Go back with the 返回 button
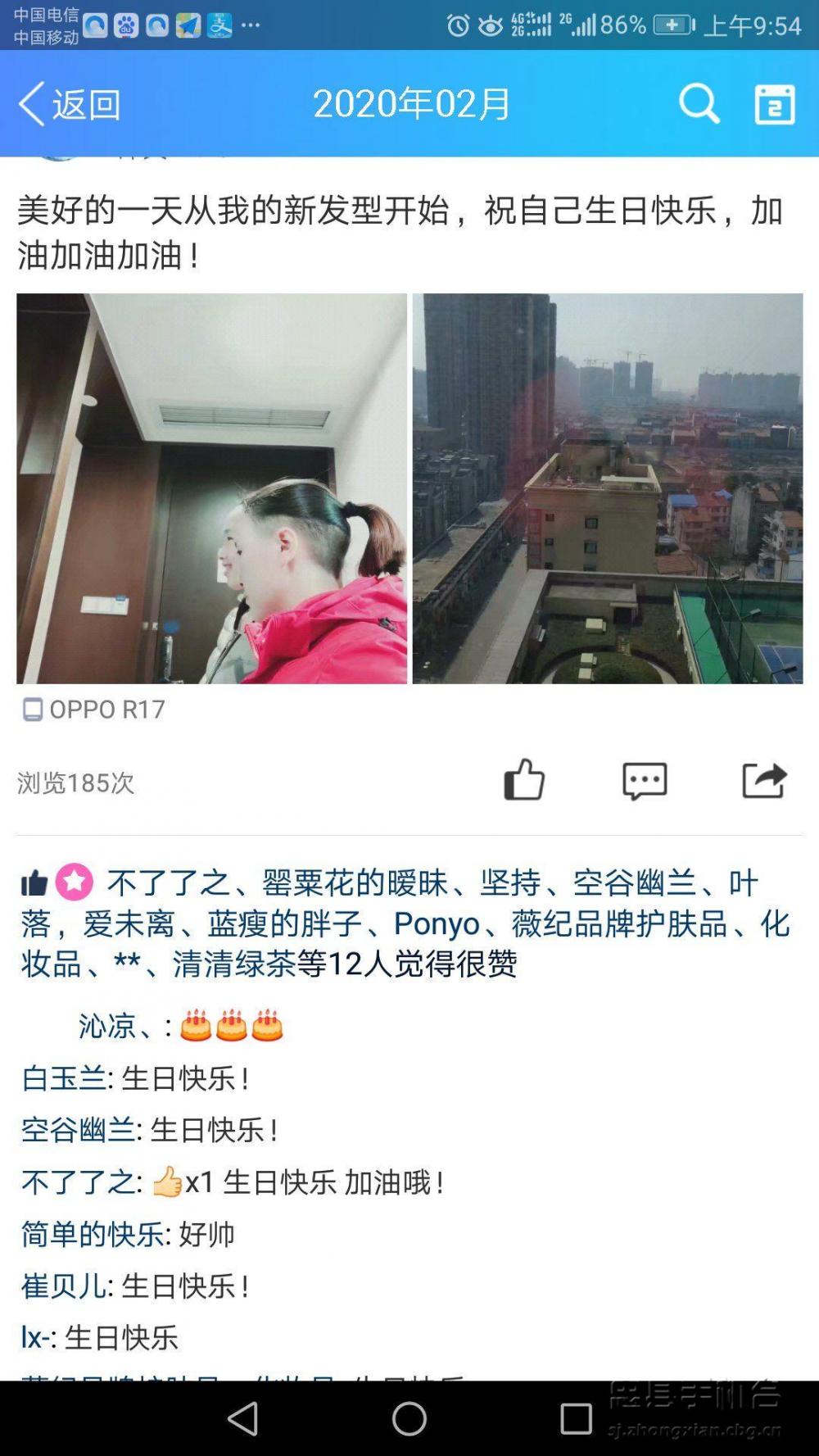 [x=70, y=104]
